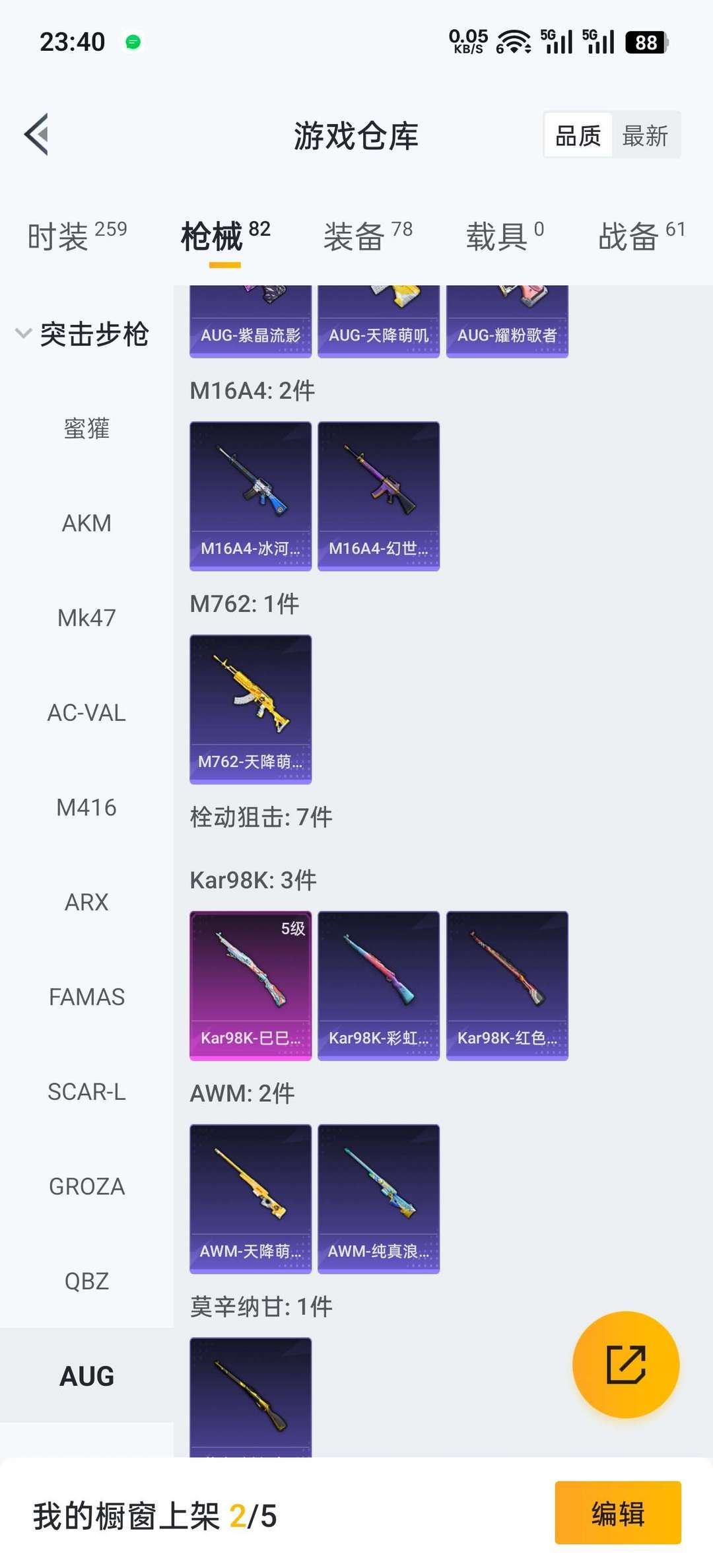The width and height of the screenshot is (713, 1568).
Task: Switch to the 装备 tab
Action: coord(367,236)
